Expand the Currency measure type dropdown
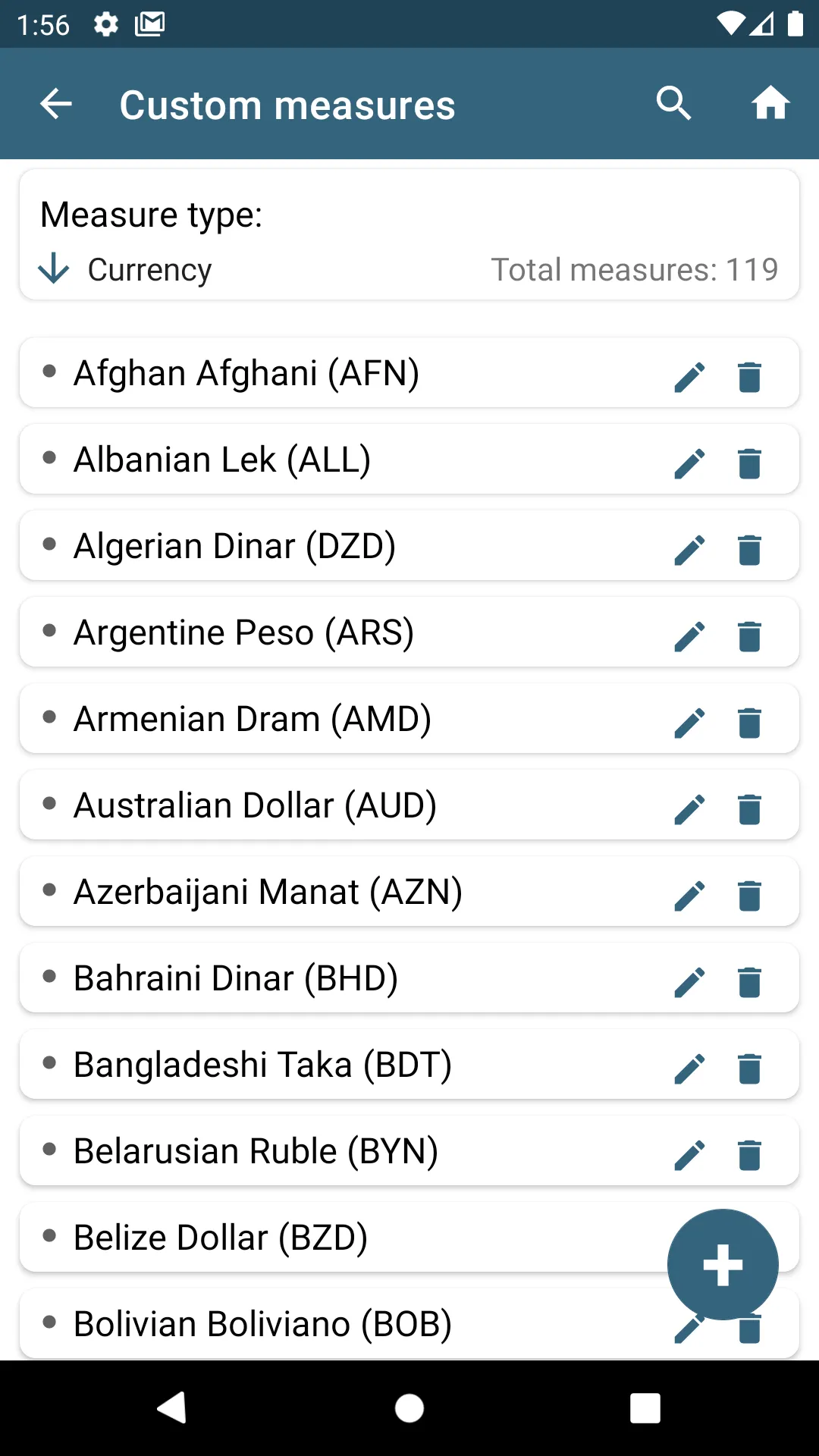 [126, 269]
